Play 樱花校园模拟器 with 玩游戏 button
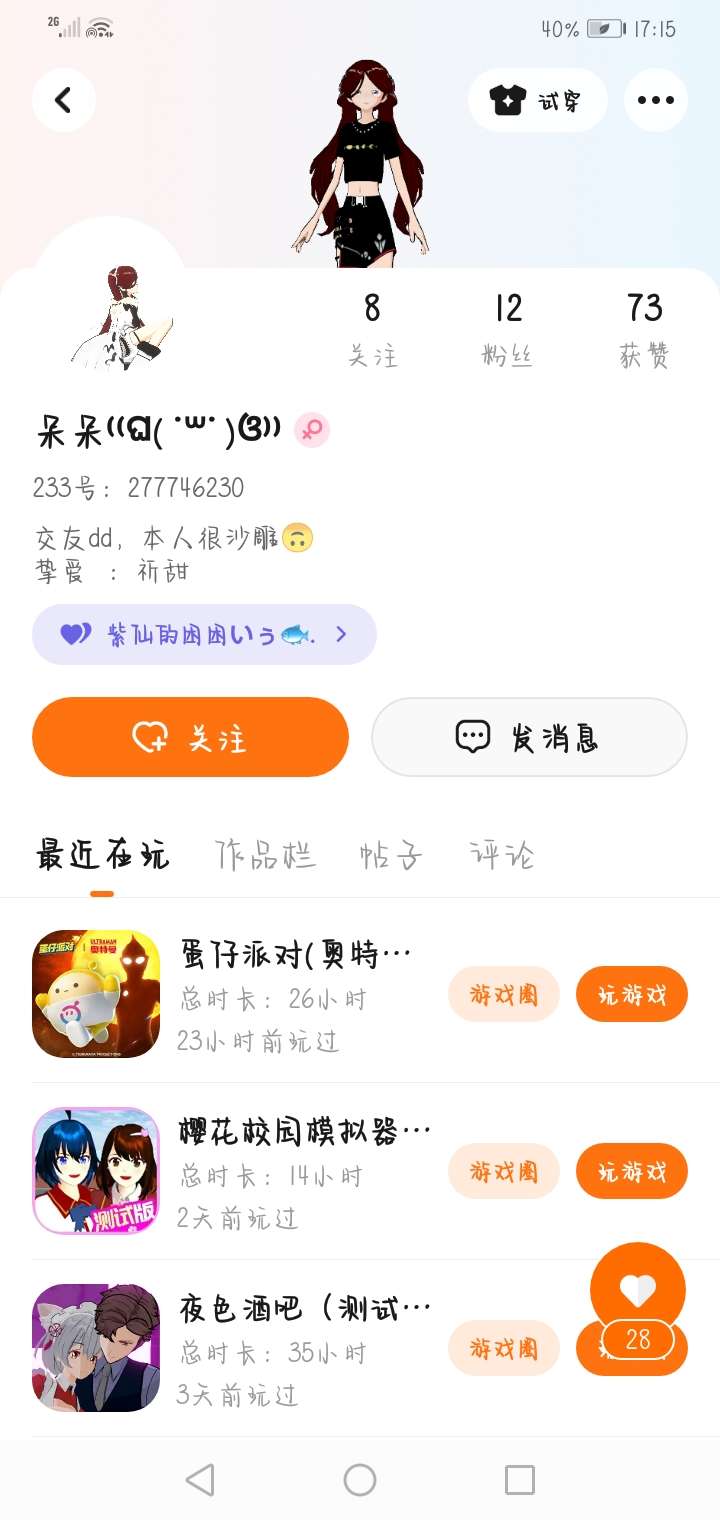The image size is (720, 1520). pos(631,1172)
